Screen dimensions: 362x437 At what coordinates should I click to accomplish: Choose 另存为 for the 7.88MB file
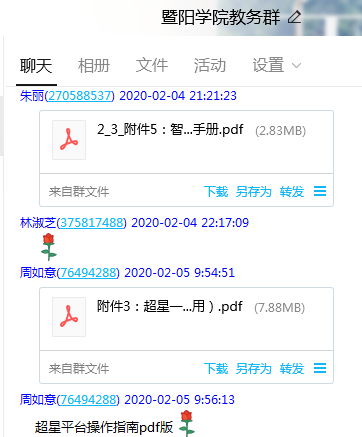coord(254,369)
